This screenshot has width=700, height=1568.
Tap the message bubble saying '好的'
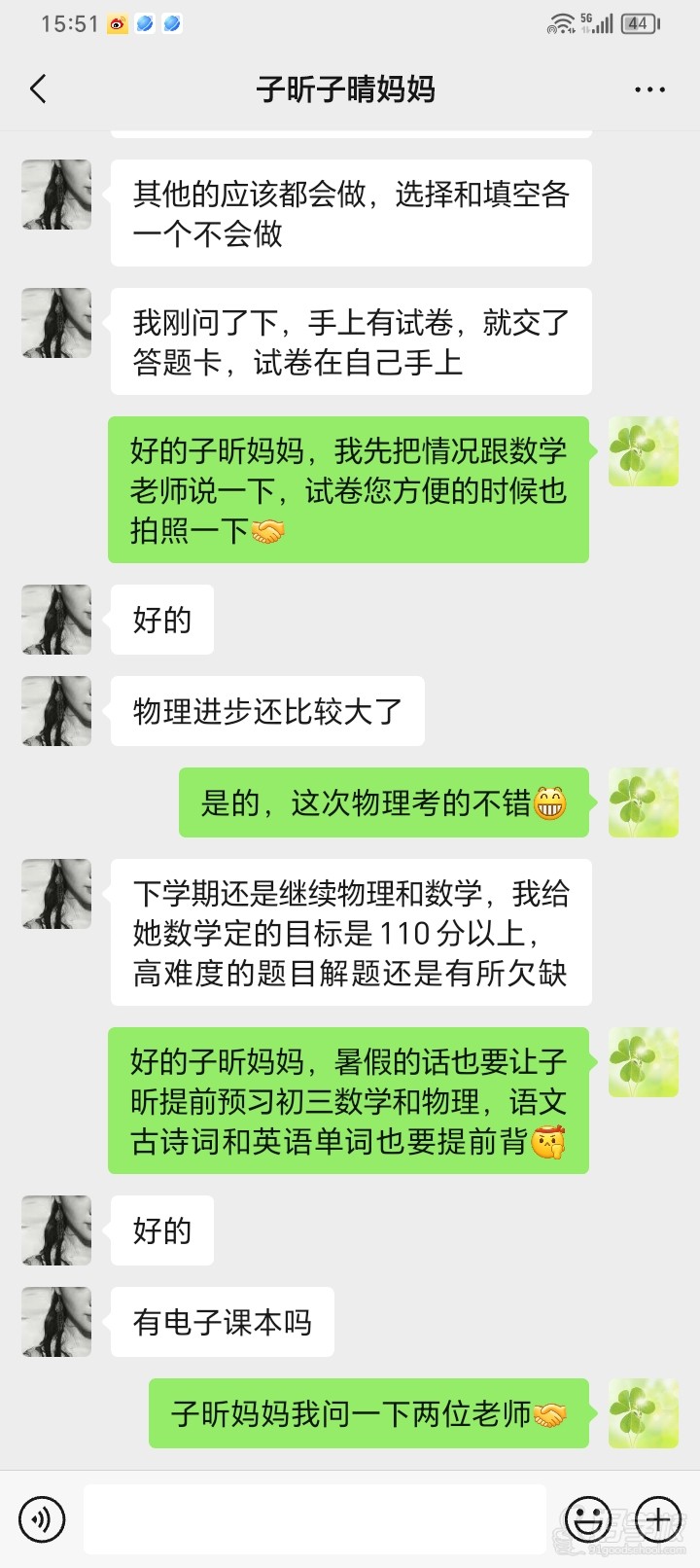(x=161, y=620)
